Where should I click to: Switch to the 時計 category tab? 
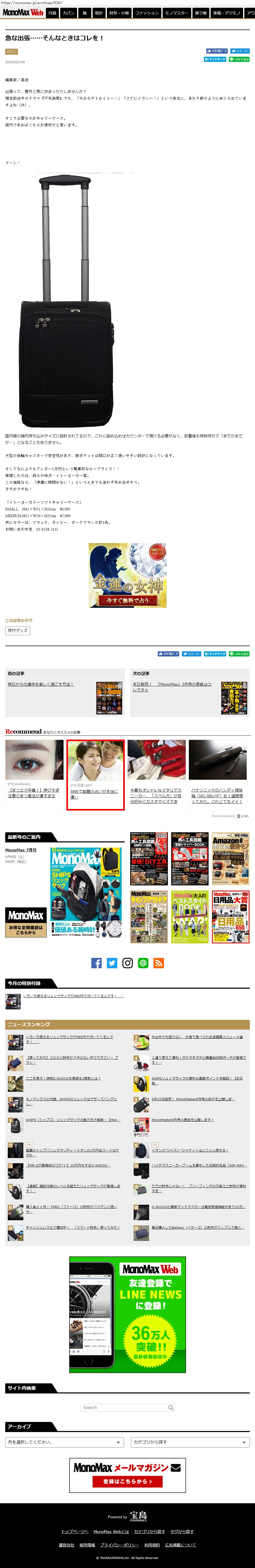(x=99, y=13)
